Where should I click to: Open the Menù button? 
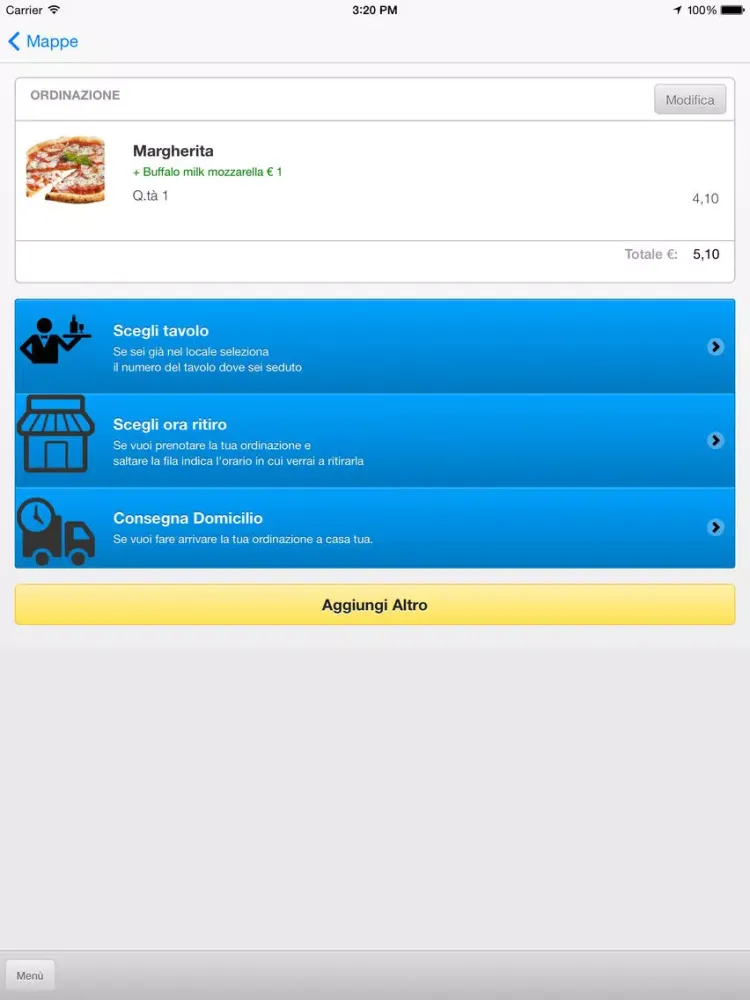(x=30, y=975)
